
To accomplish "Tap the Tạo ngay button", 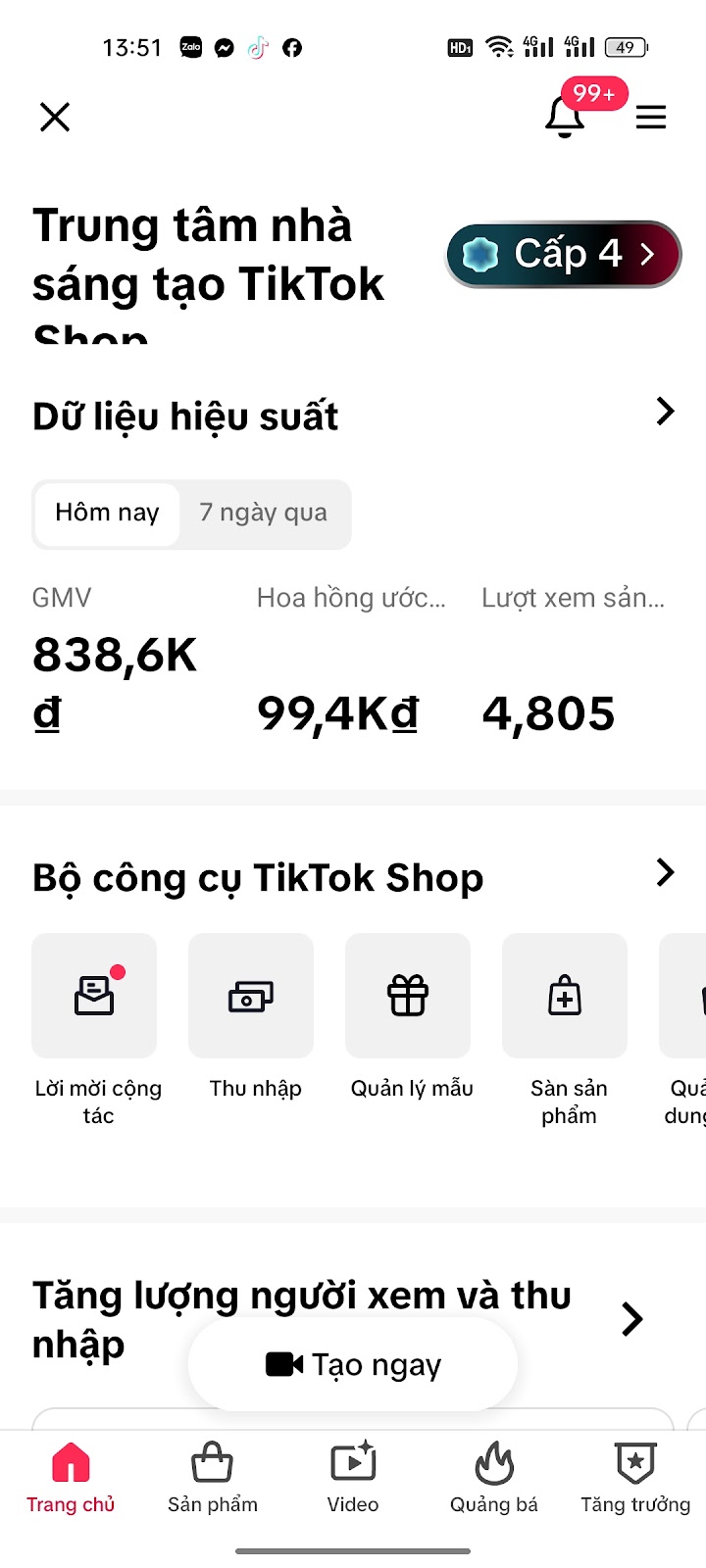I will 353,1364.
